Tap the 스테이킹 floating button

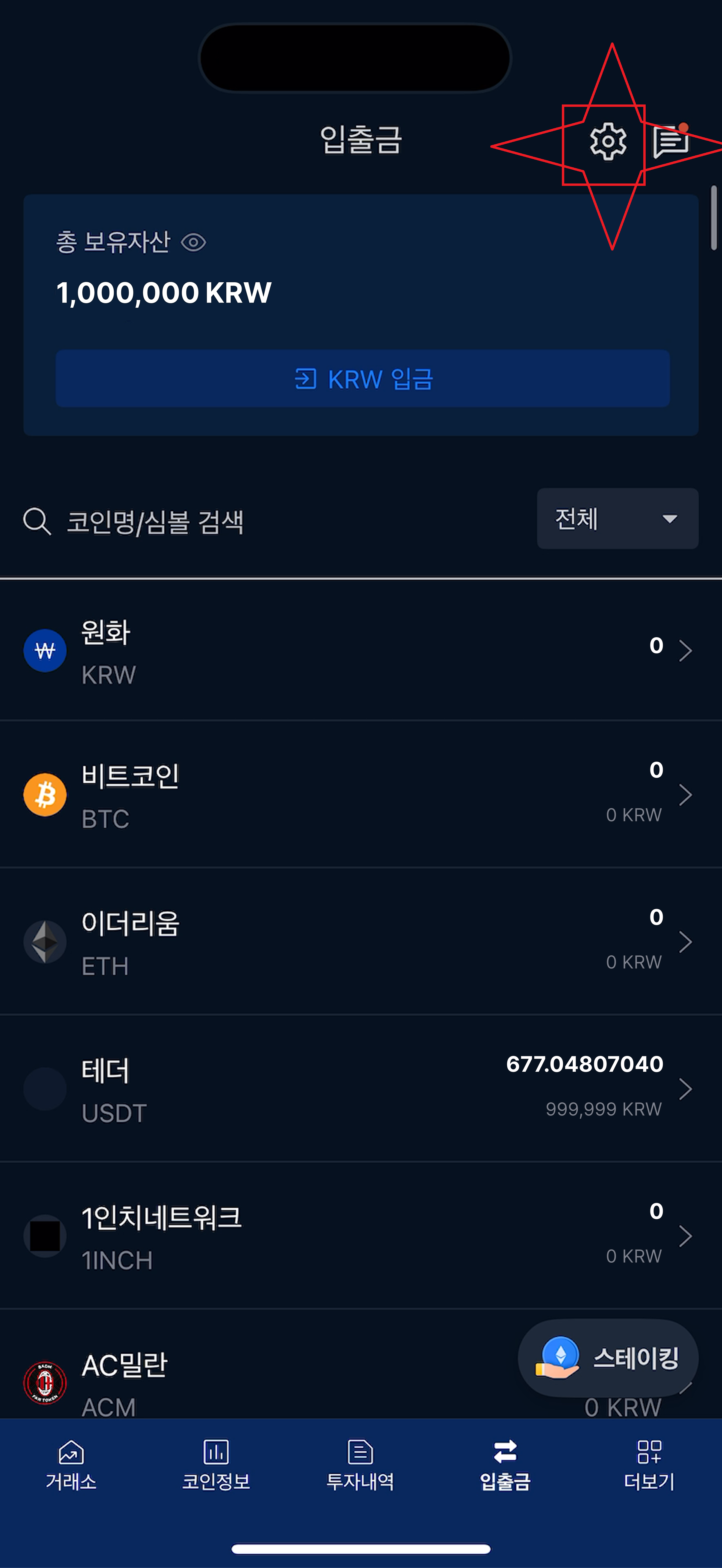coord(608,1357)
